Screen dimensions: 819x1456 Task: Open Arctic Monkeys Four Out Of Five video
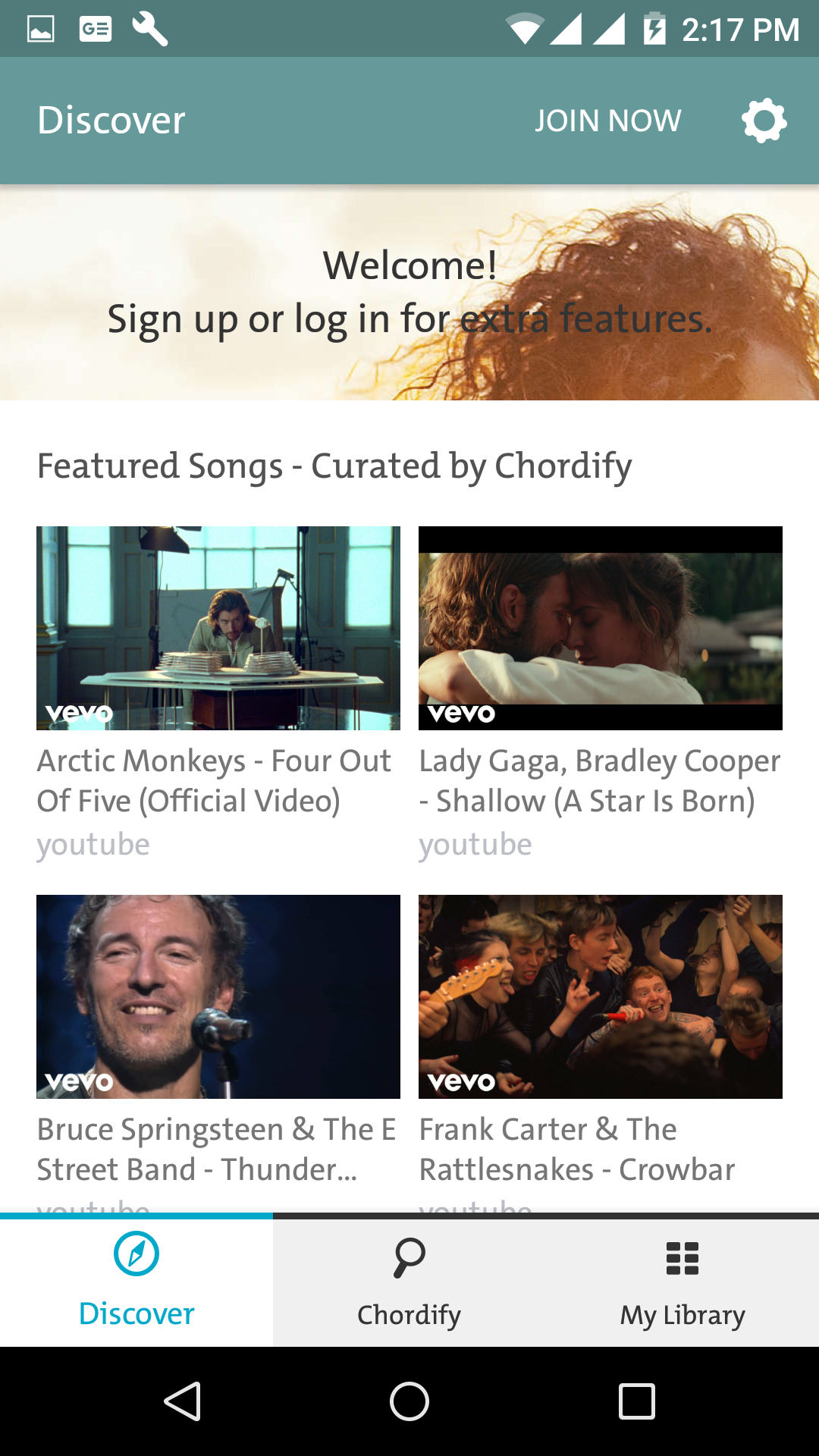[218, 629]
